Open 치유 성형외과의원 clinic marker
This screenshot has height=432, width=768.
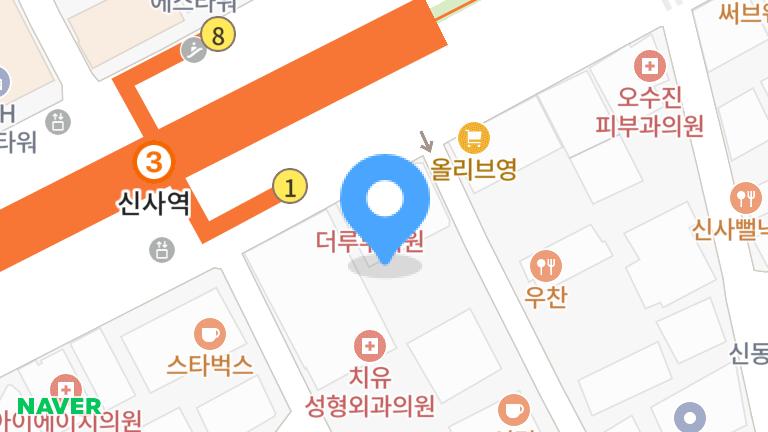pos(370,347)
